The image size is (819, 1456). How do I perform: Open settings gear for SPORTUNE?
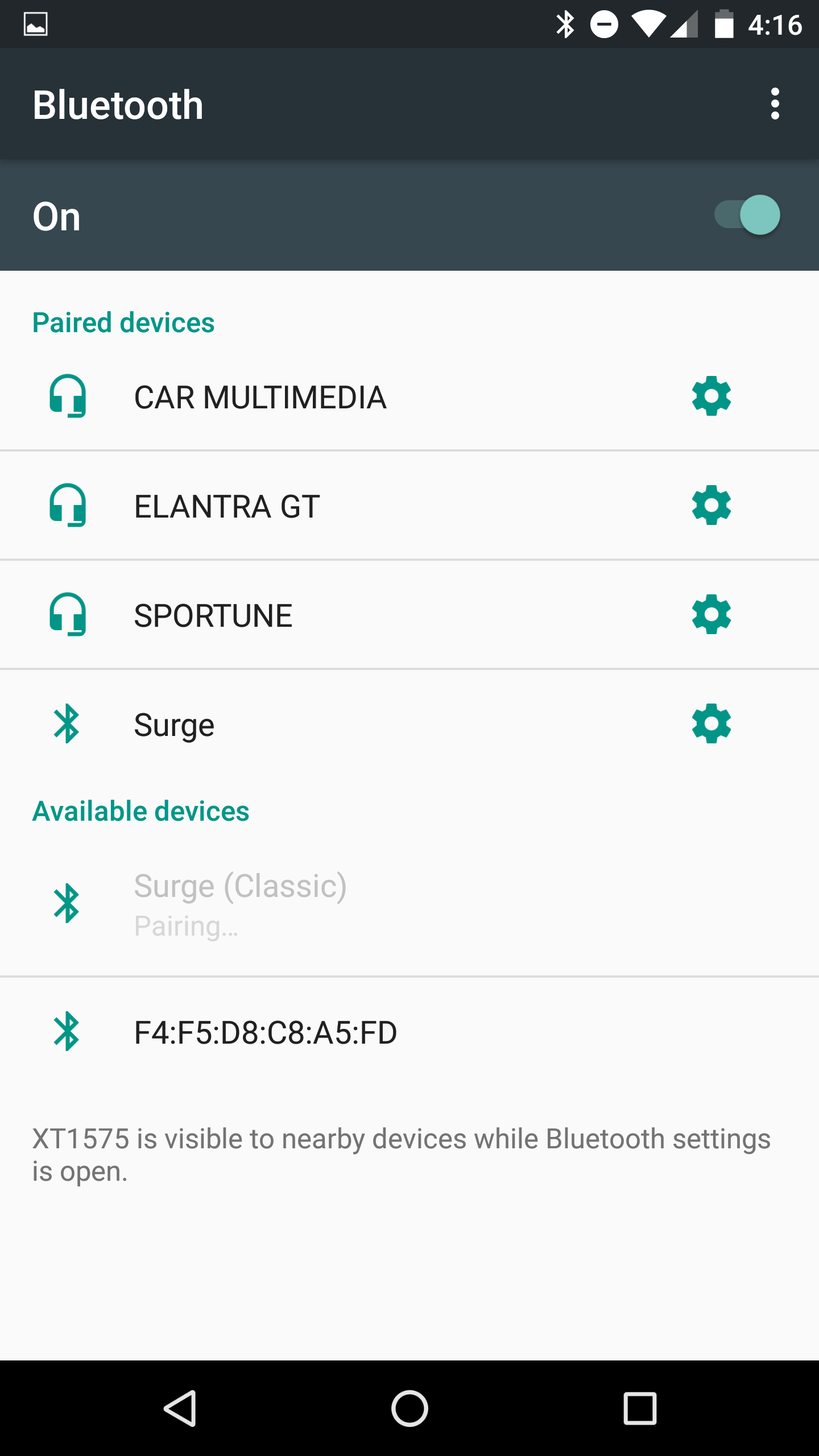711,614
